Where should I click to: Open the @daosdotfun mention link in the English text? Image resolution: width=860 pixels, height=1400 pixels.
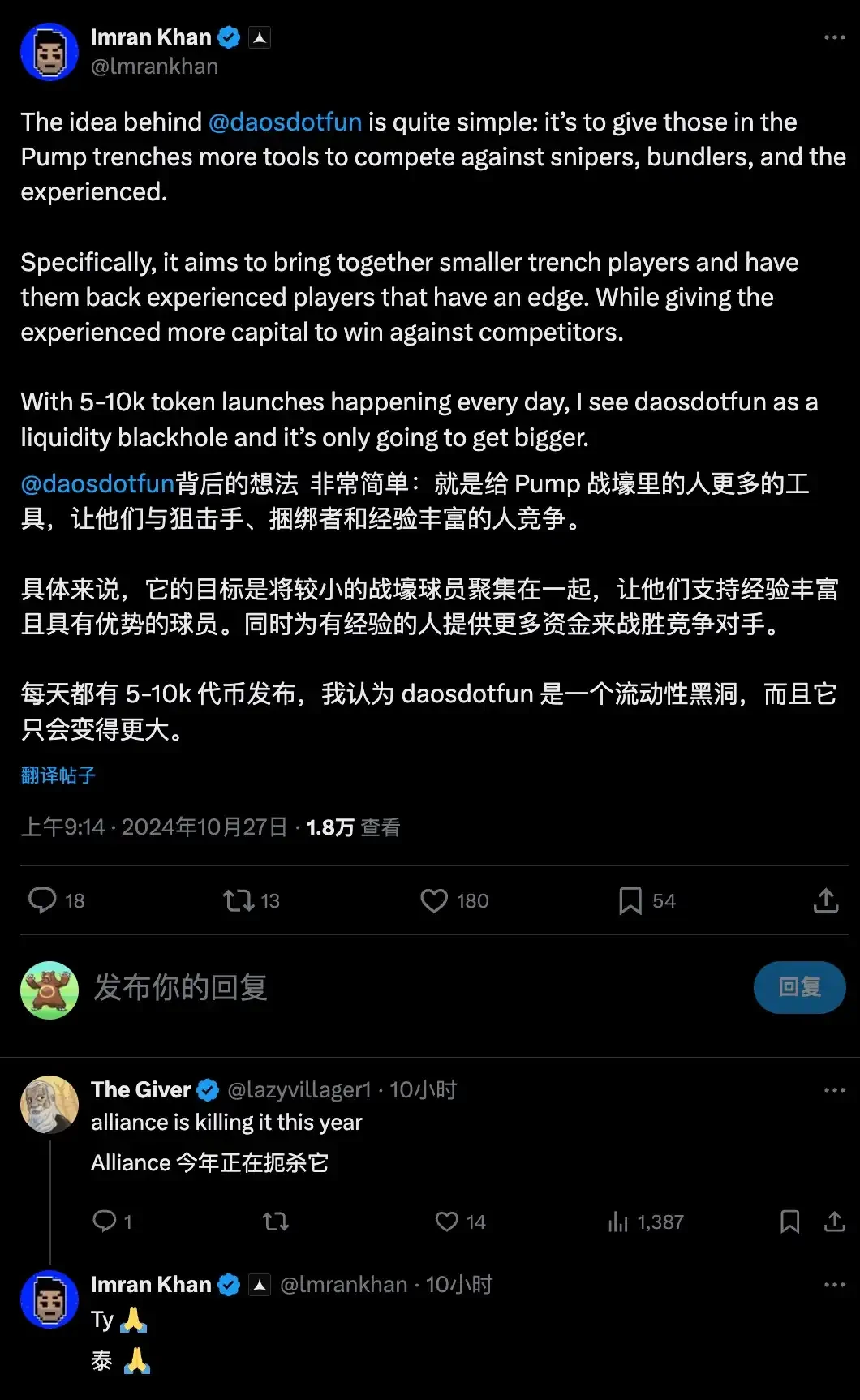tap(285, 122)
